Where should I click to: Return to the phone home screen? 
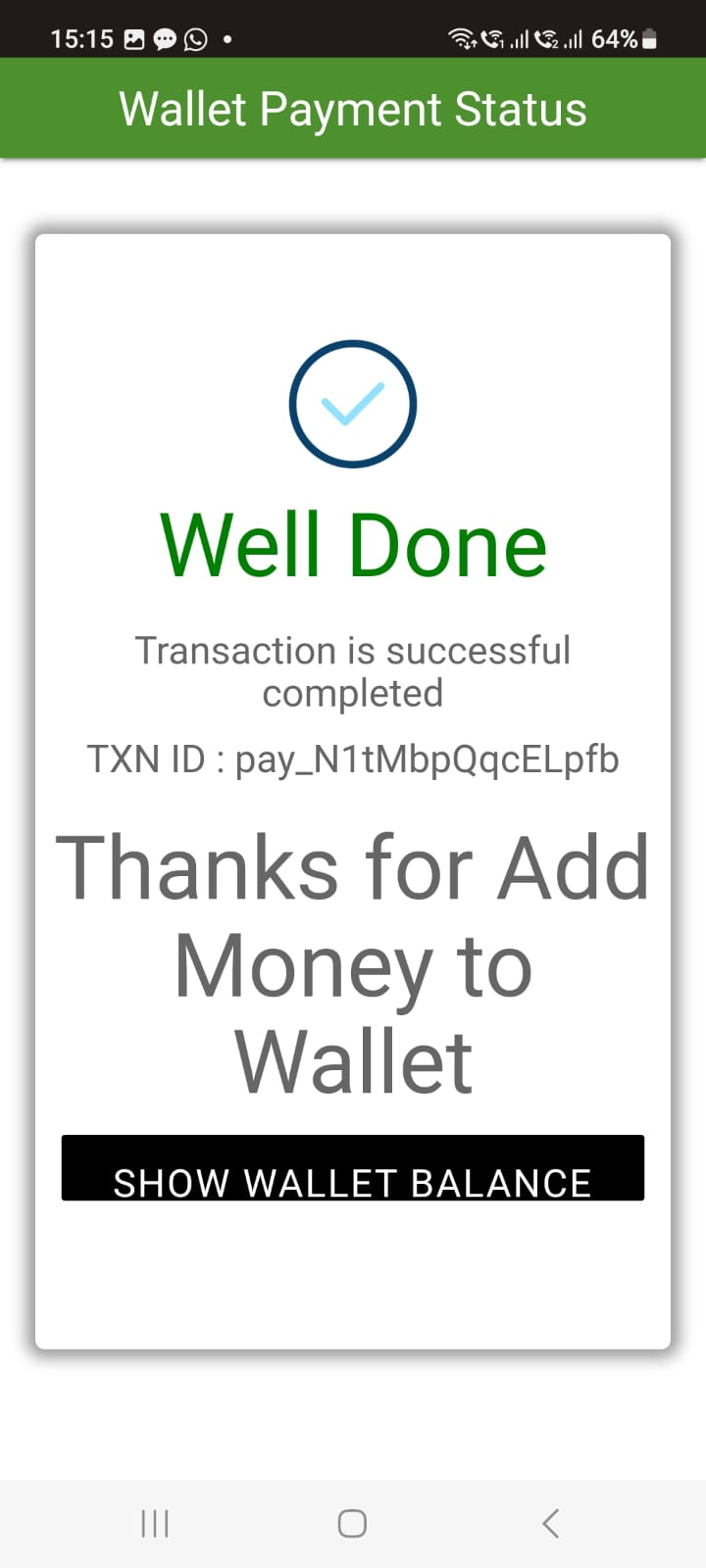[x=352, y=1524]
